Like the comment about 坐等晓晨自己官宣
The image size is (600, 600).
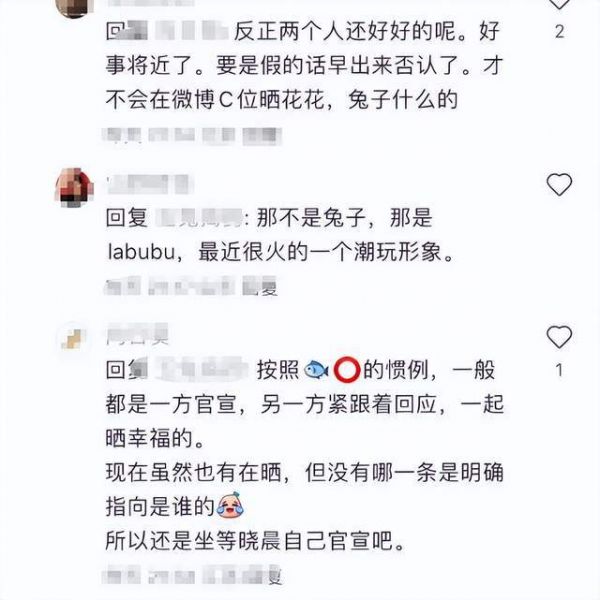tap(560, 336)
